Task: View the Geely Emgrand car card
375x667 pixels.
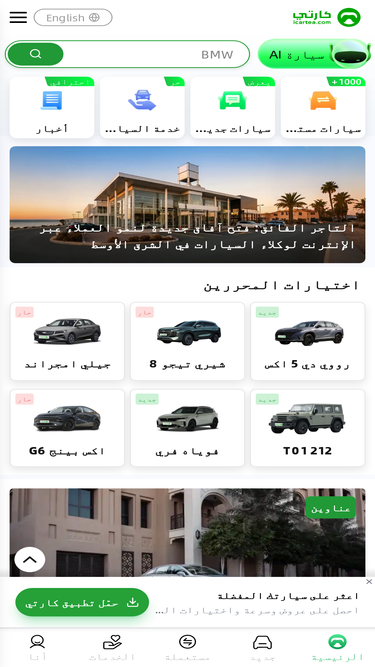Action: click(67, 341)
